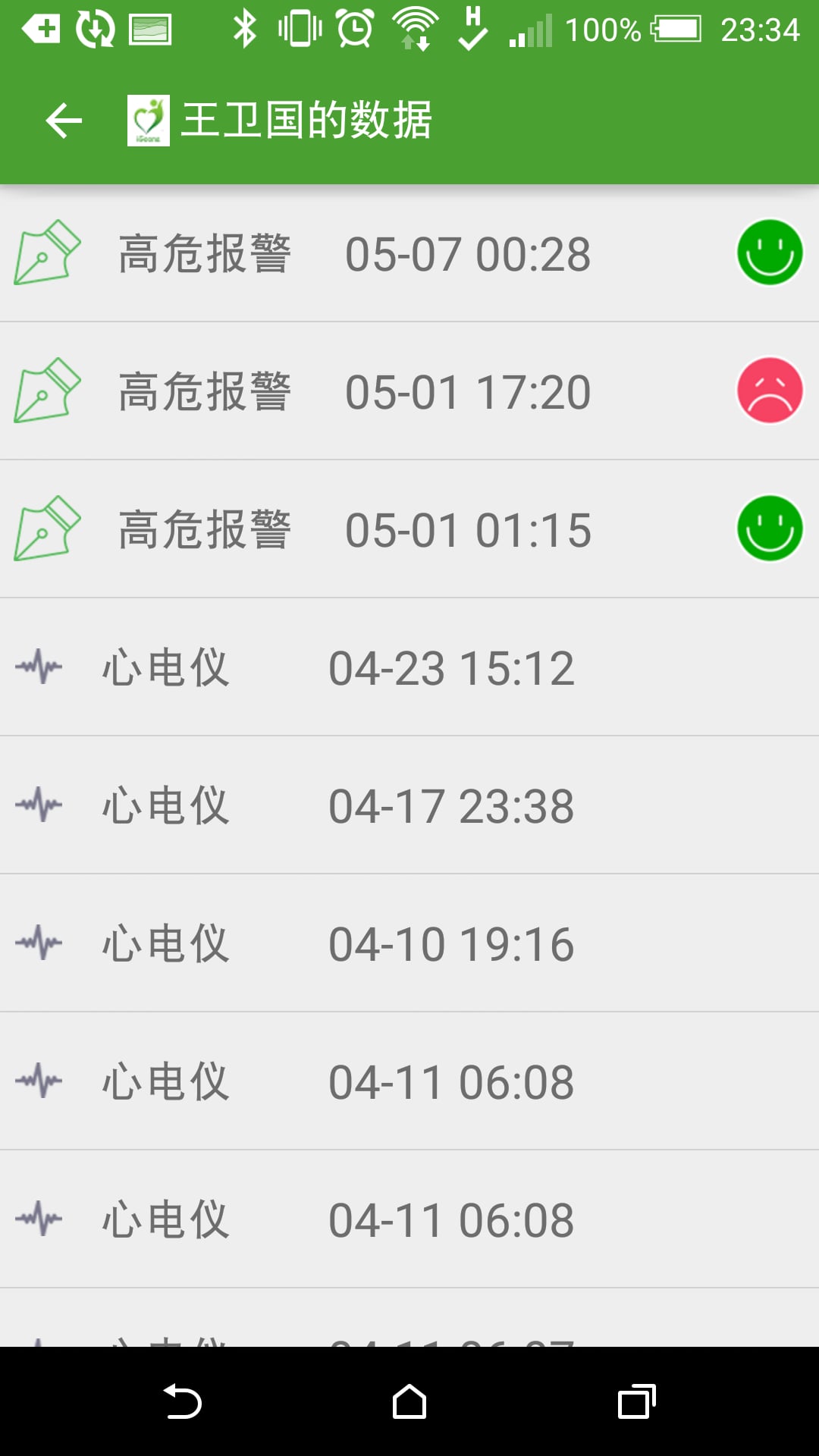The width and height of the screenshot is (819, 1456).
Task: Open 高危报警 record from 05-07 00:28
Action: pyautogui.click(x=409, y=253)
